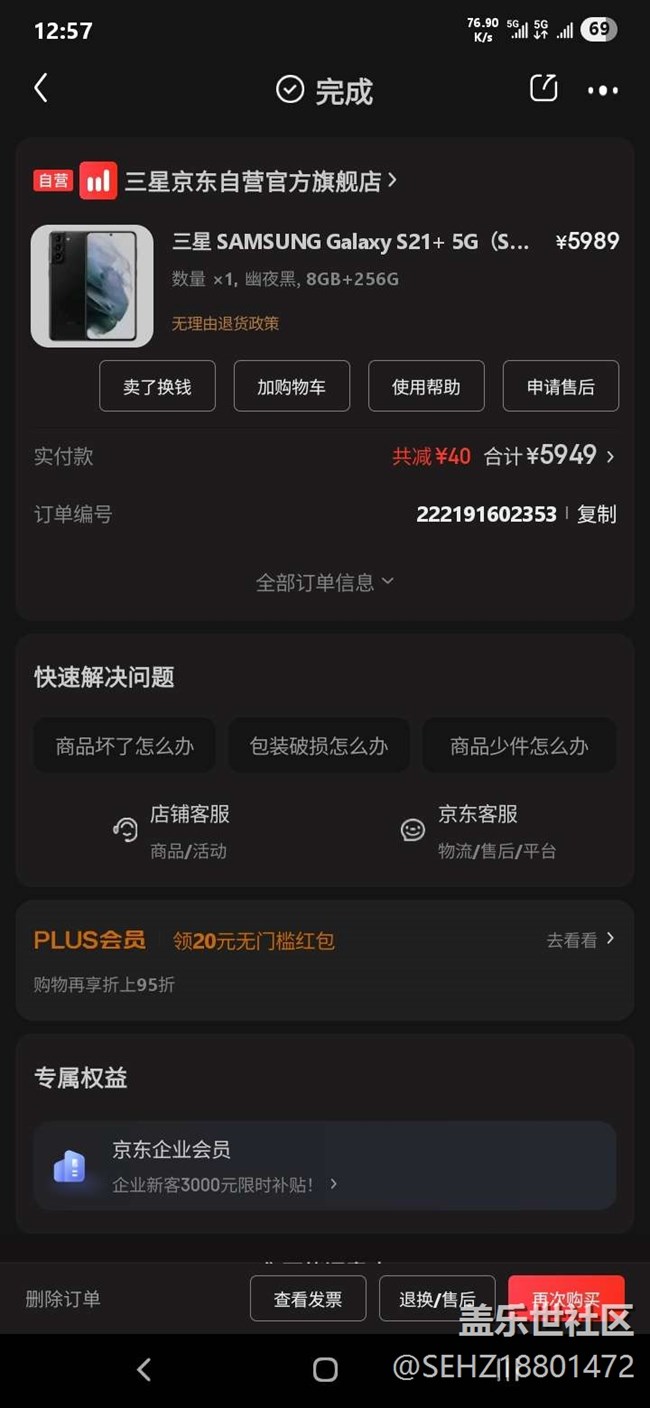Tap 加购物车 to add to cart

291,386
